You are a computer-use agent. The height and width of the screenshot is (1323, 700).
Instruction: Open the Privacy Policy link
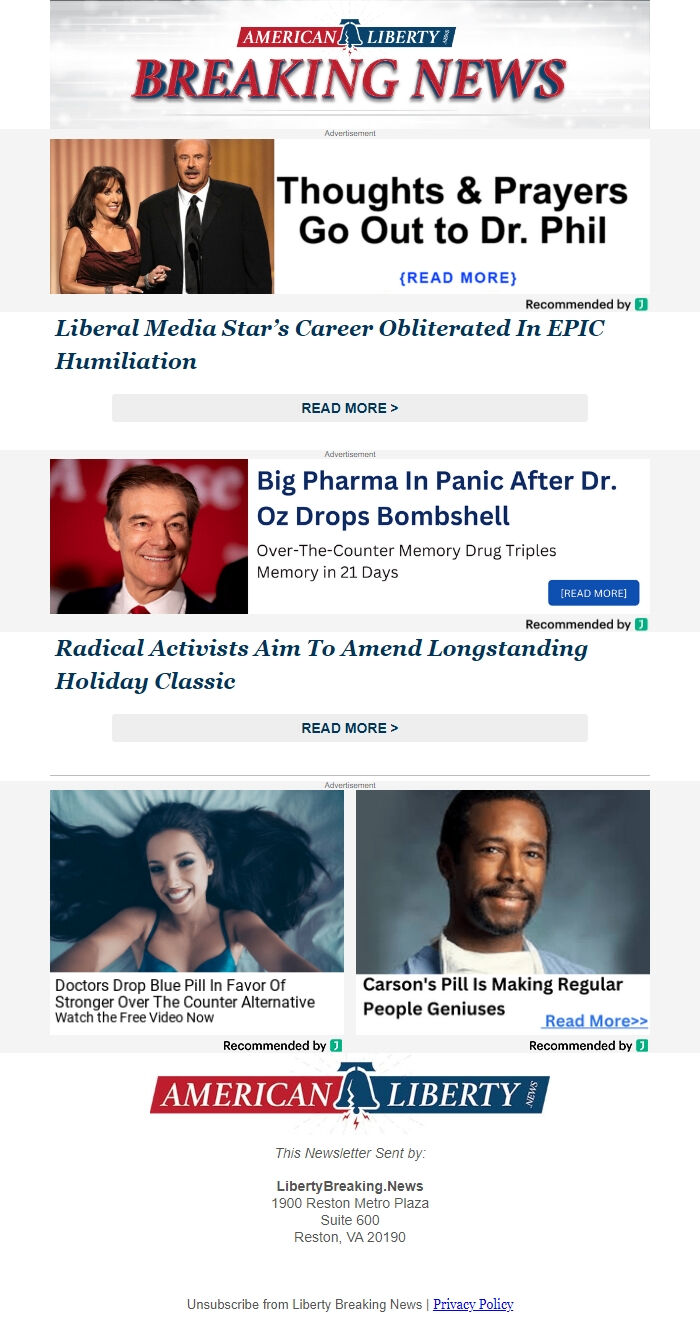[473, 1304]
